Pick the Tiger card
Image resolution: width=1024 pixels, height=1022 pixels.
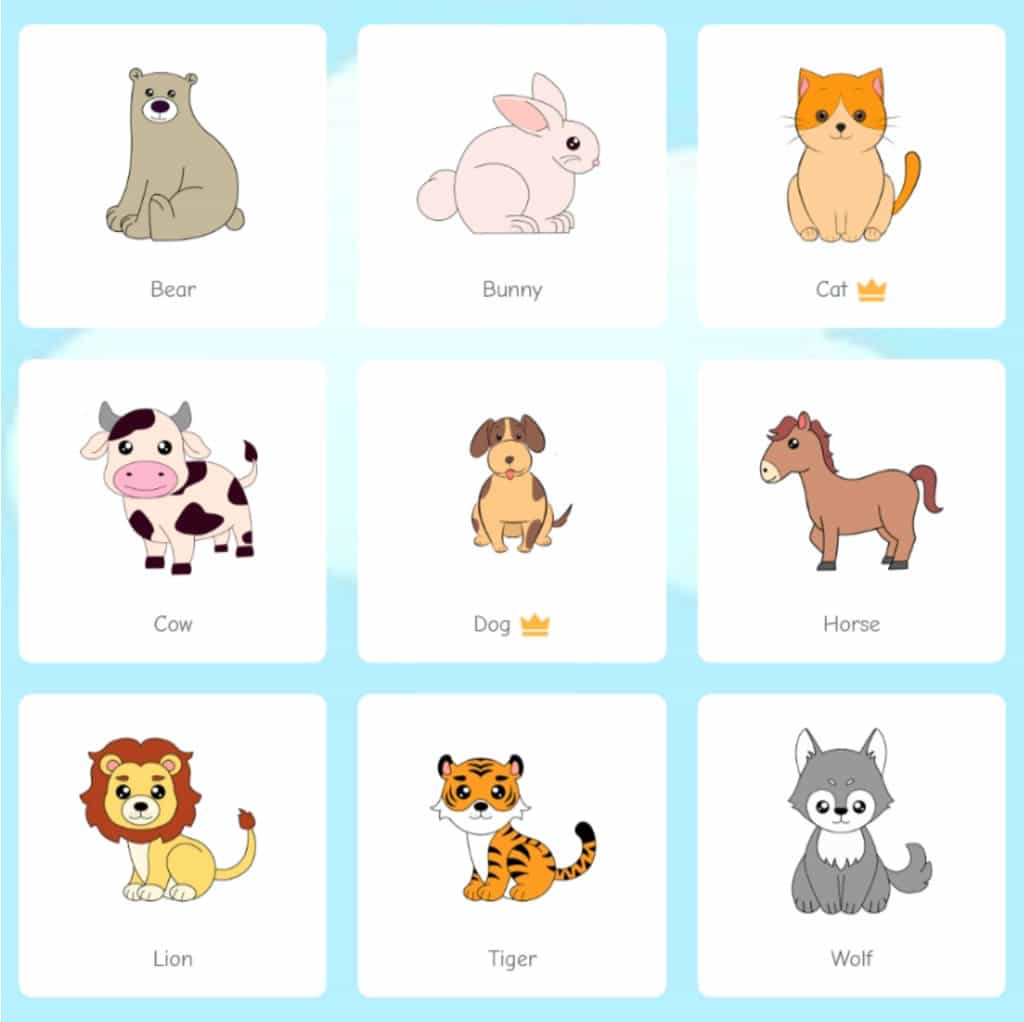[x=511, y=845]
